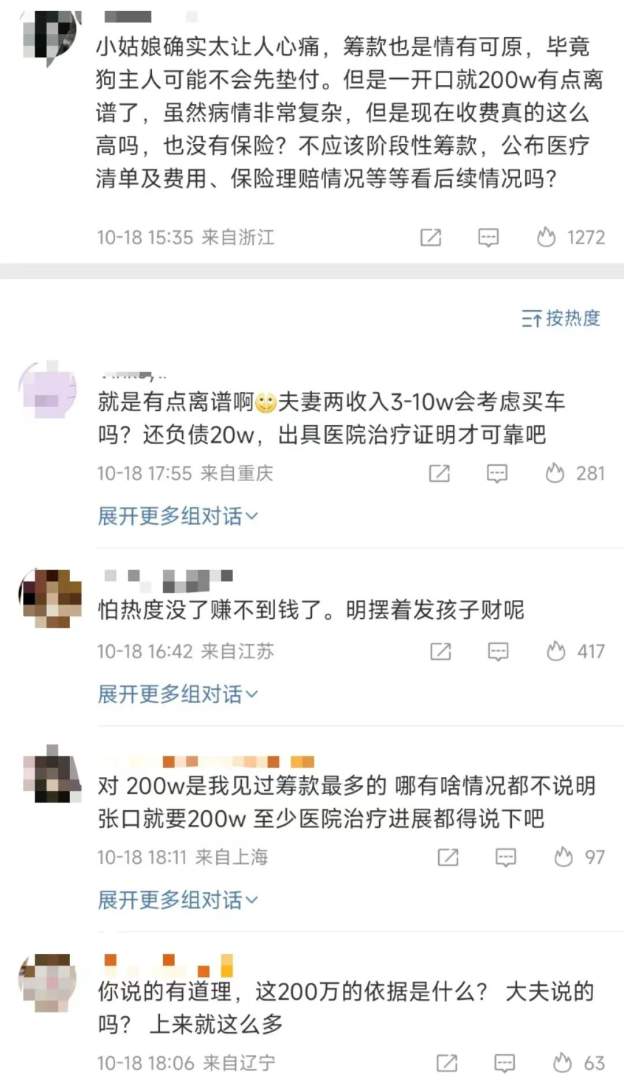This screenshot has width=624, height=1080.
Task: Forward the comment posted from 重庆
Action: (x=439, y=472)
